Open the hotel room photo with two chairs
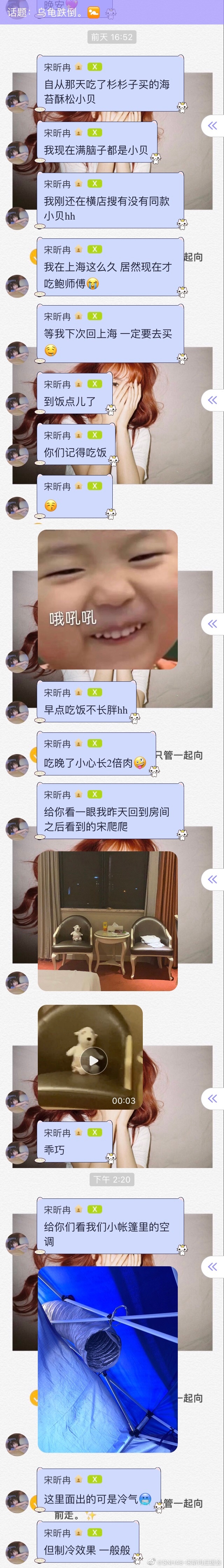The width and height of the screenshot is (224, 1568). pyautogui.click(x=108, y=920)
